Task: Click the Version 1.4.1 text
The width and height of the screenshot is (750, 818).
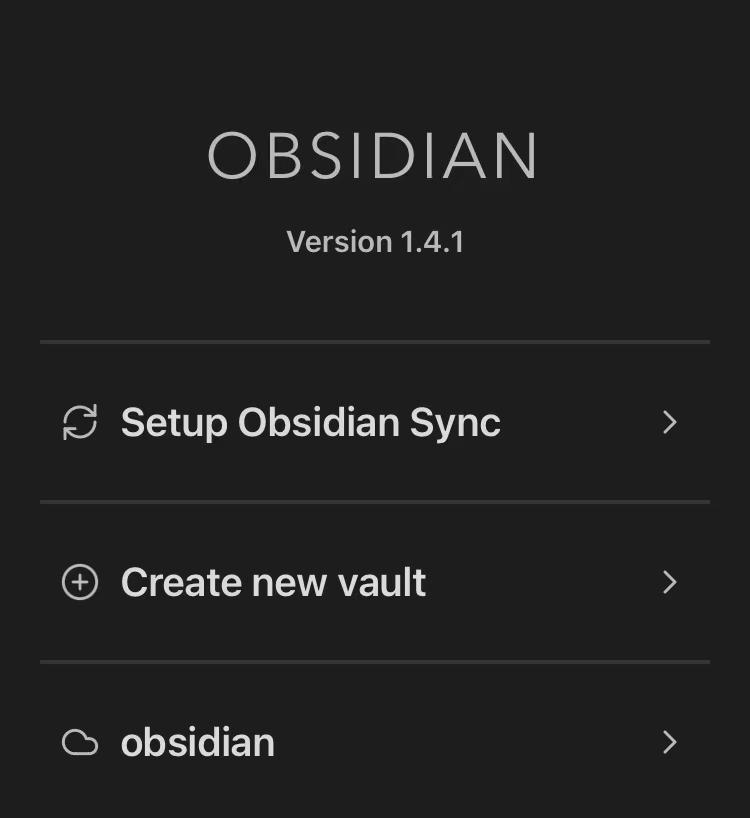Action: pyautogui.click(x=375, y=241)
